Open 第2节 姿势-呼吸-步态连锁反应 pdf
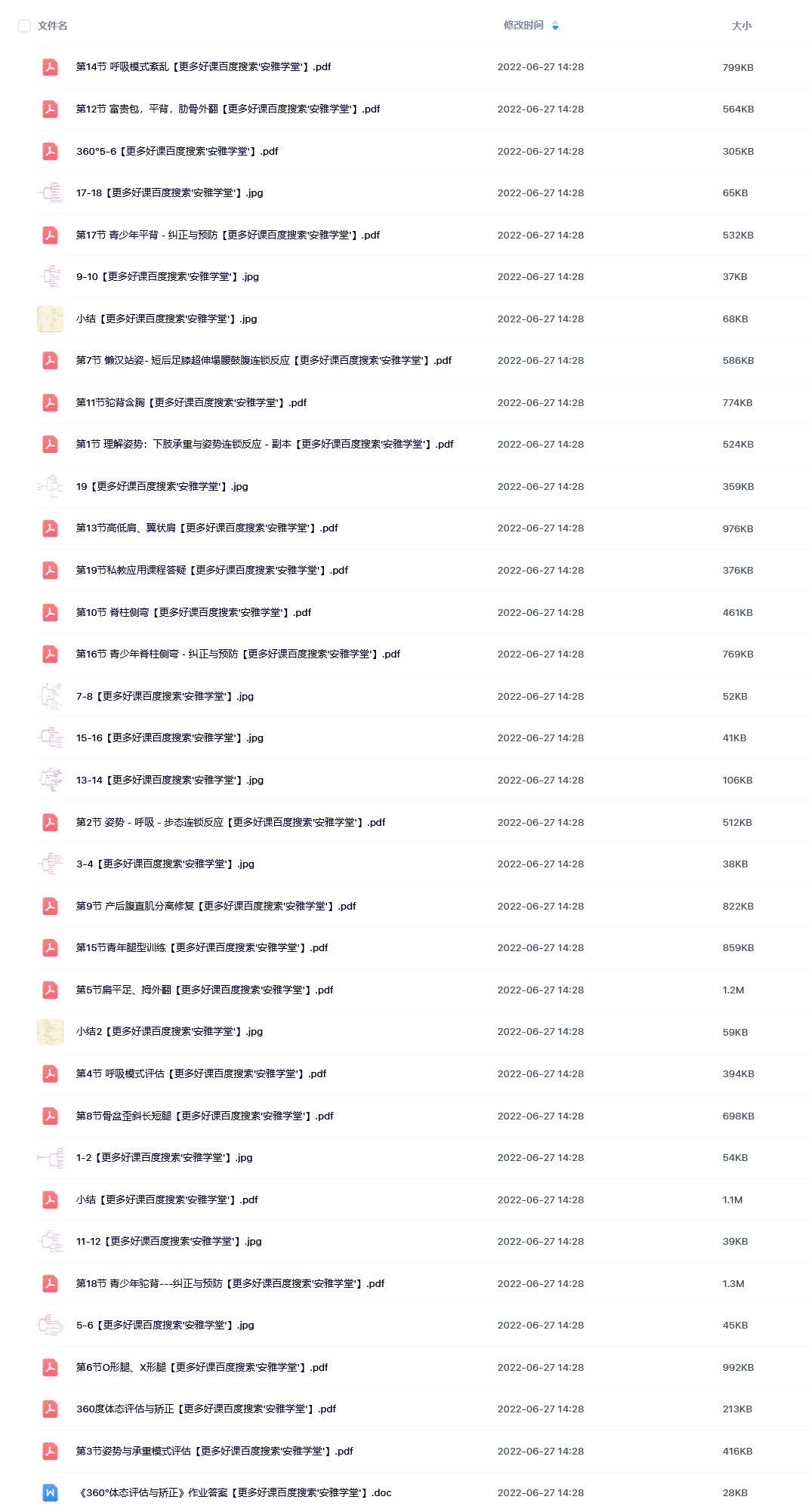Screen dimensions: 811x1512 tap(230, 823)
